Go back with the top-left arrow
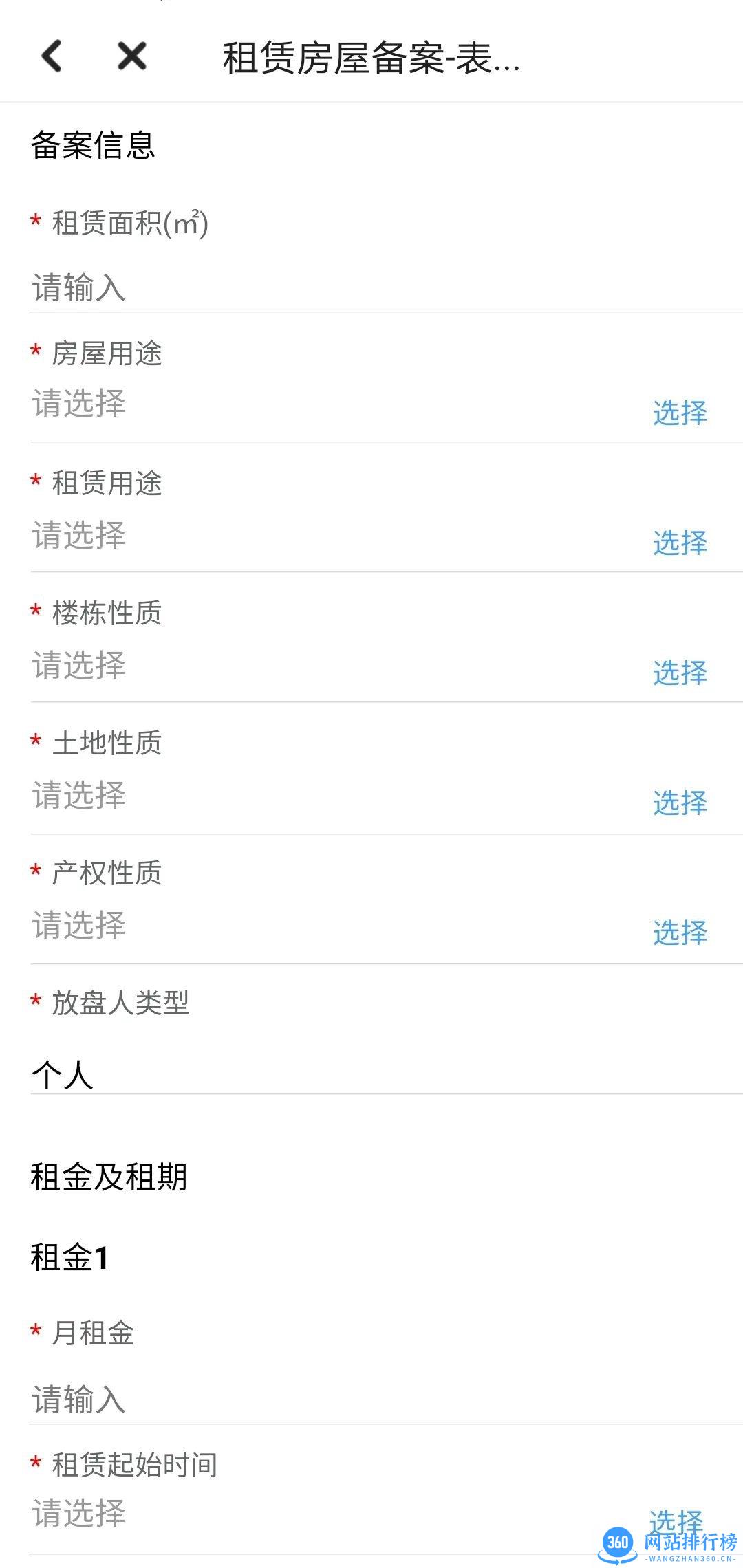 (x=52, y=56)
